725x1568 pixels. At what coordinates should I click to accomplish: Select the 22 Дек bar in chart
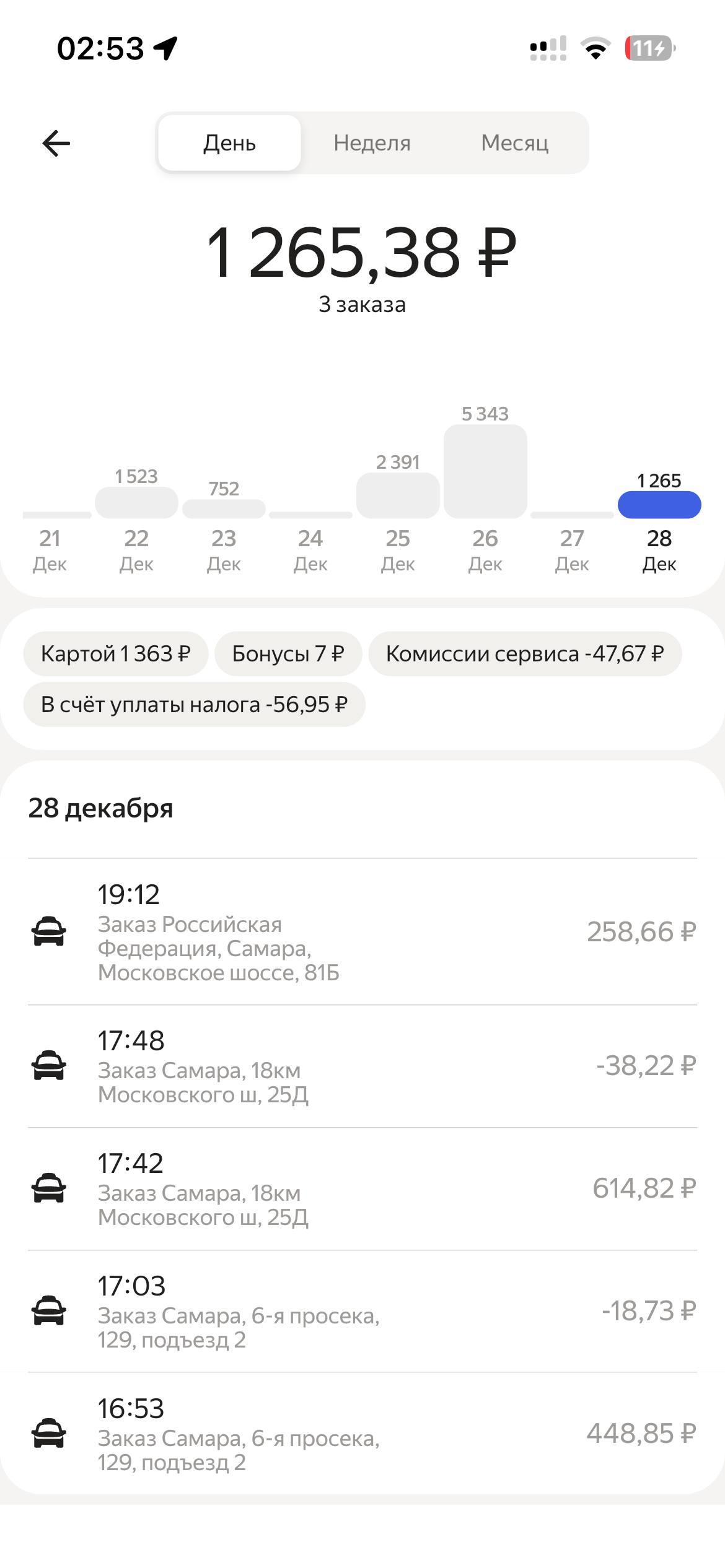tap(136, 503)
